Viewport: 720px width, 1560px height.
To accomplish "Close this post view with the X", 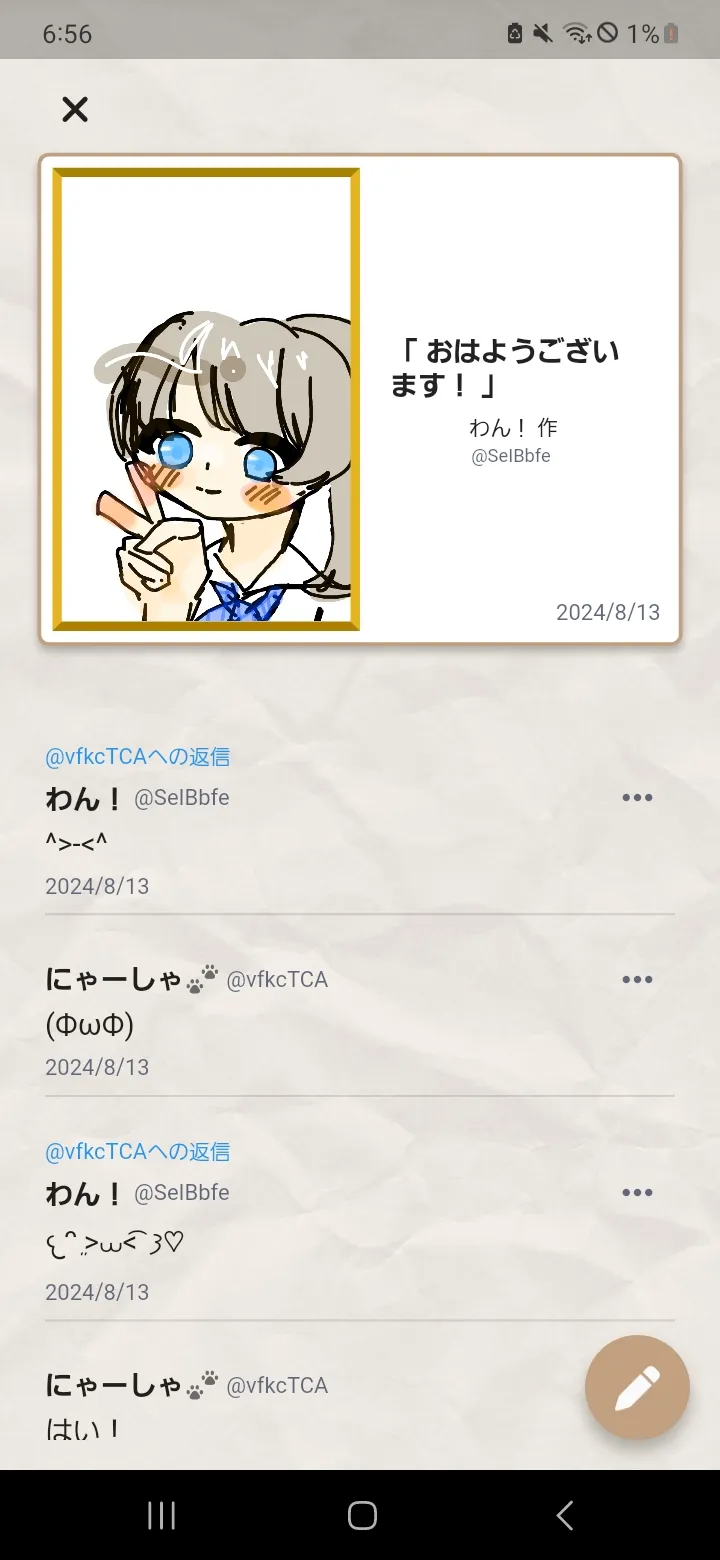I will pos(75,109).
